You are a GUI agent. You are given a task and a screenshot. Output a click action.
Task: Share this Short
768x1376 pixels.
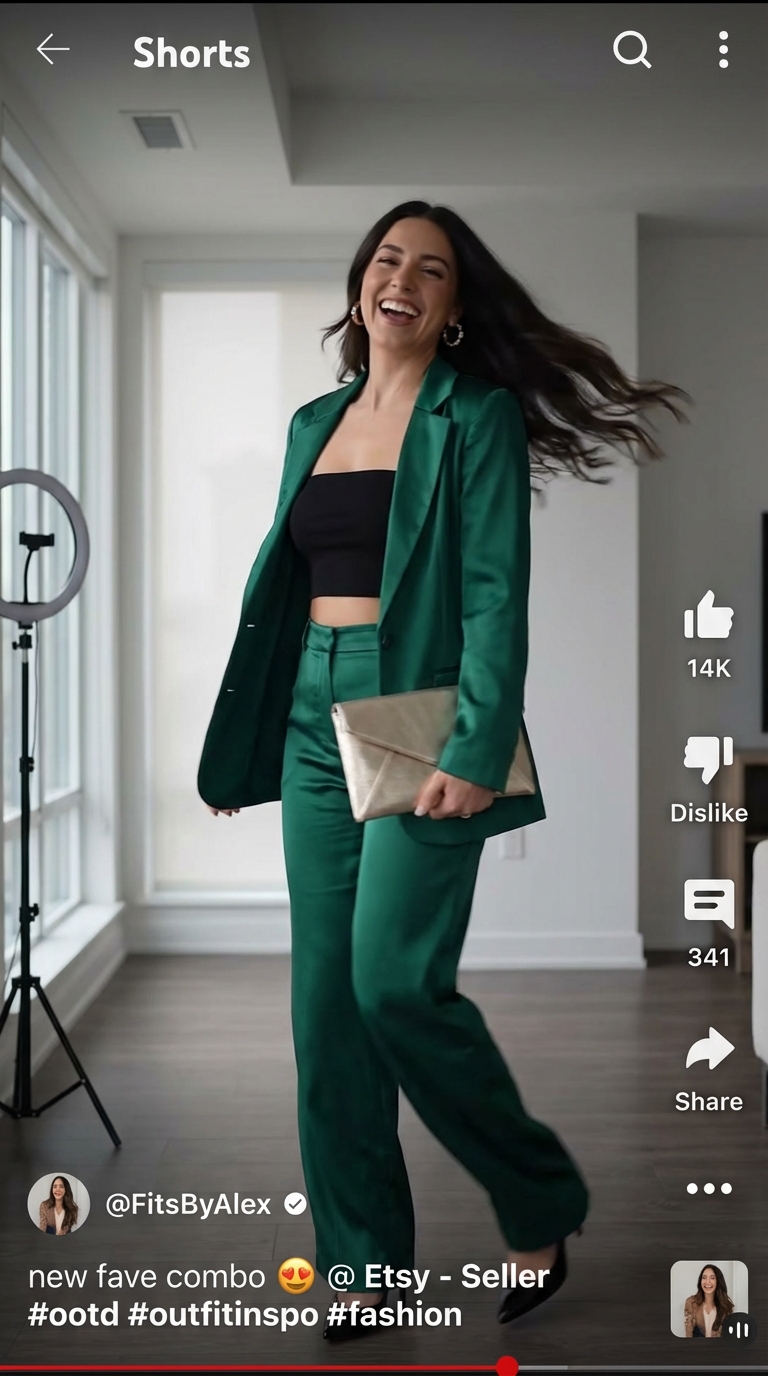coord(708,1051)
